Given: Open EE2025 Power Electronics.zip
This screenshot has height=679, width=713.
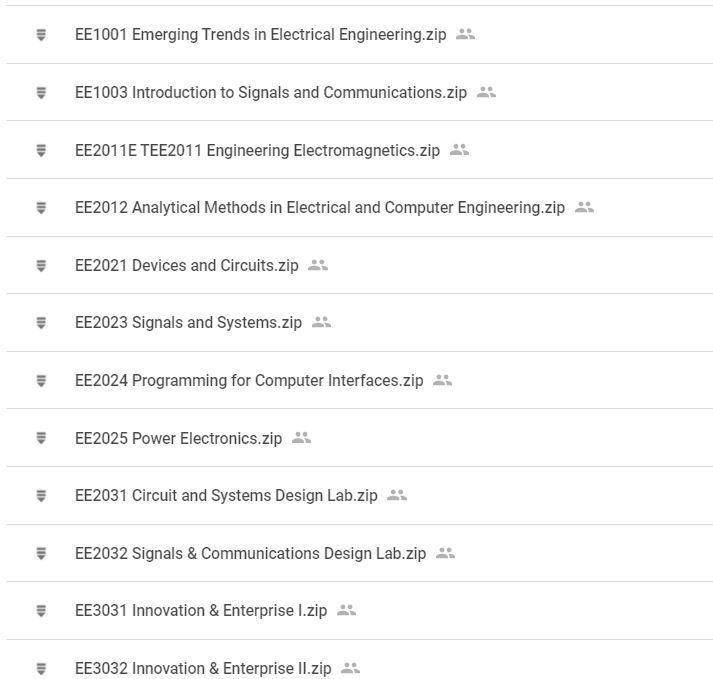Looking at the screenshot, I should coord(178,439).
